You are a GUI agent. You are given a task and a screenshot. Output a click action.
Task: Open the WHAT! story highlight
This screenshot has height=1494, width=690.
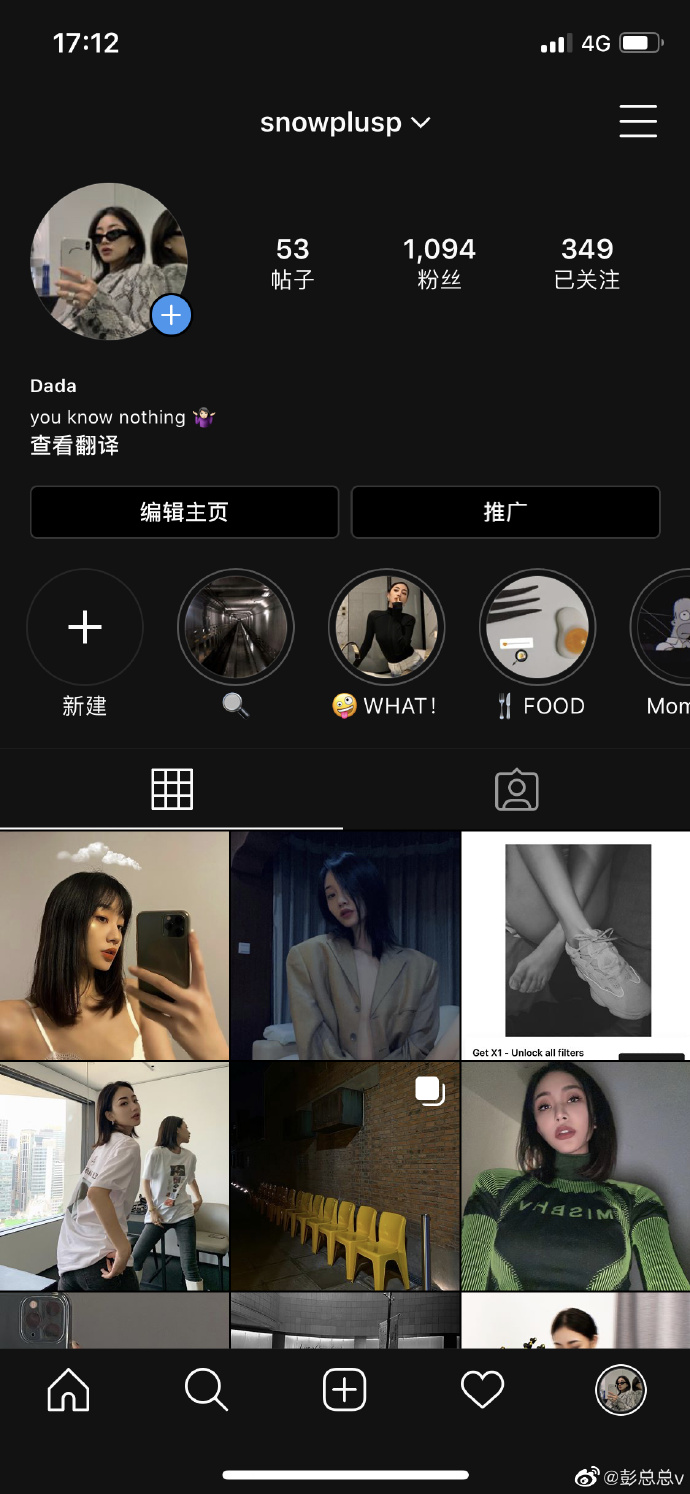[386, 628]
